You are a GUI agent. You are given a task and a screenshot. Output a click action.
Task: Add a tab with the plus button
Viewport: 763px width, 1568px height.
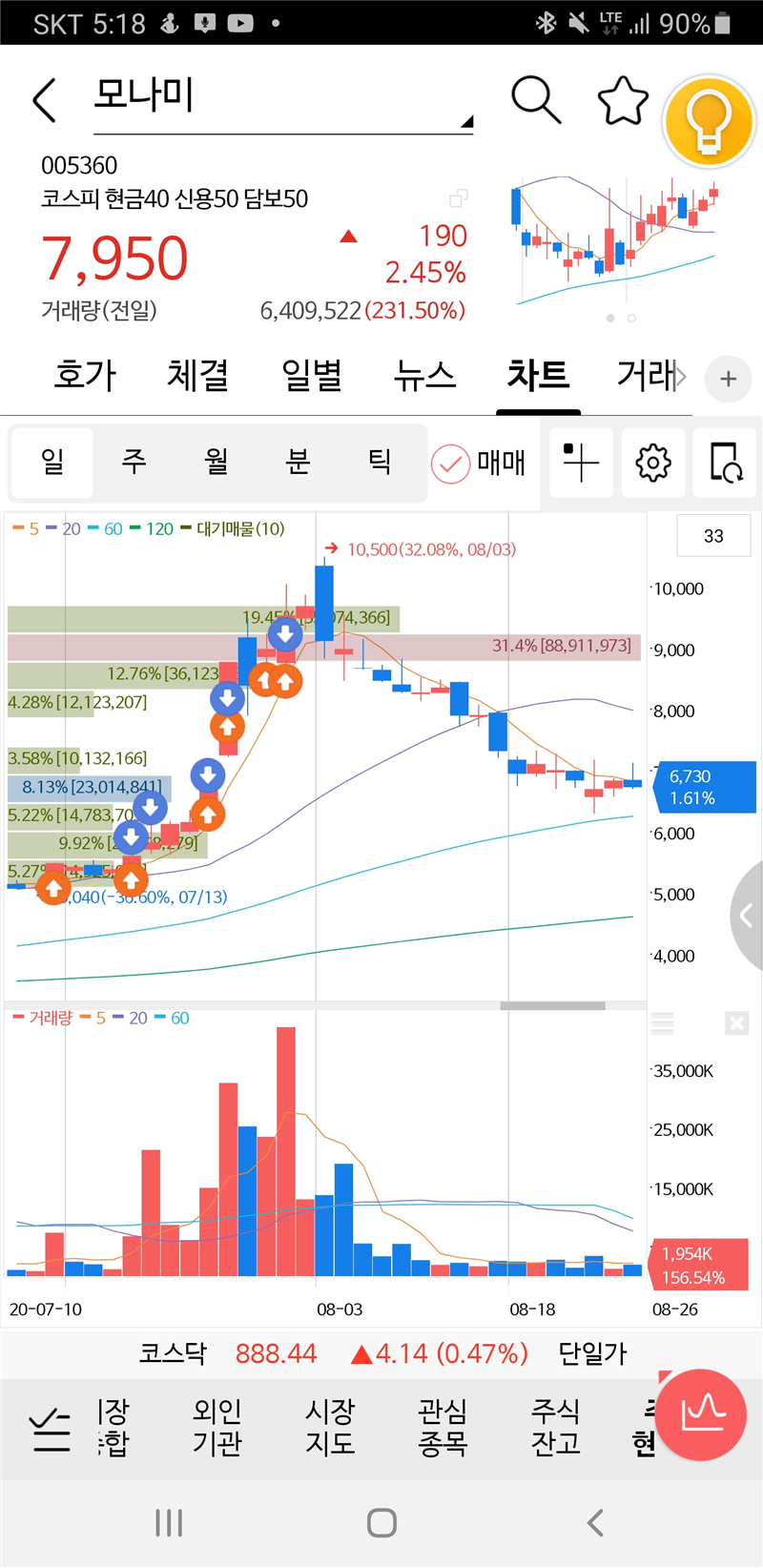[728, 379]
